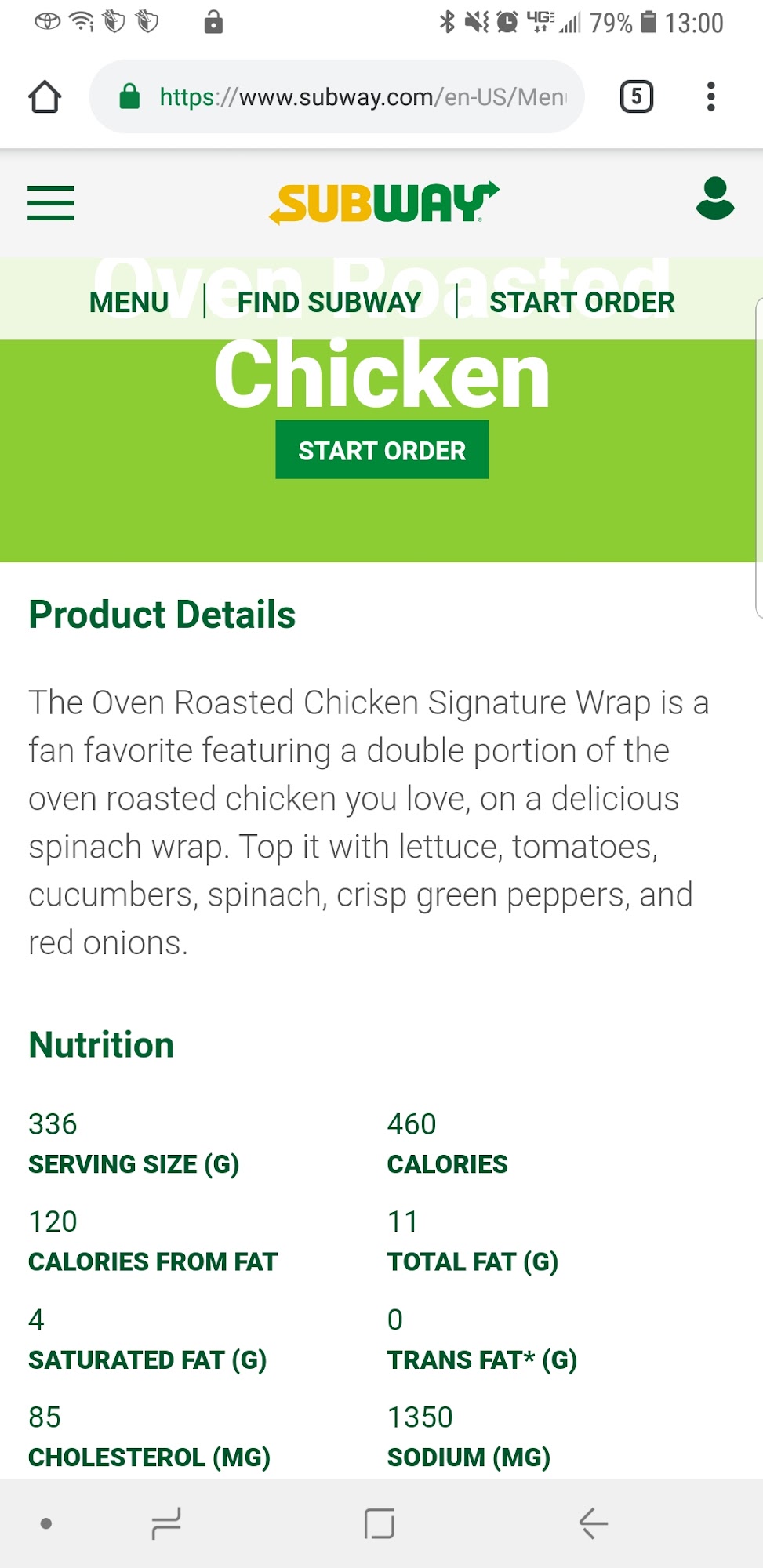Tap Chrome's home button icon
The width and height of the screenshot is (763, 1568).
tap(45, 96)
